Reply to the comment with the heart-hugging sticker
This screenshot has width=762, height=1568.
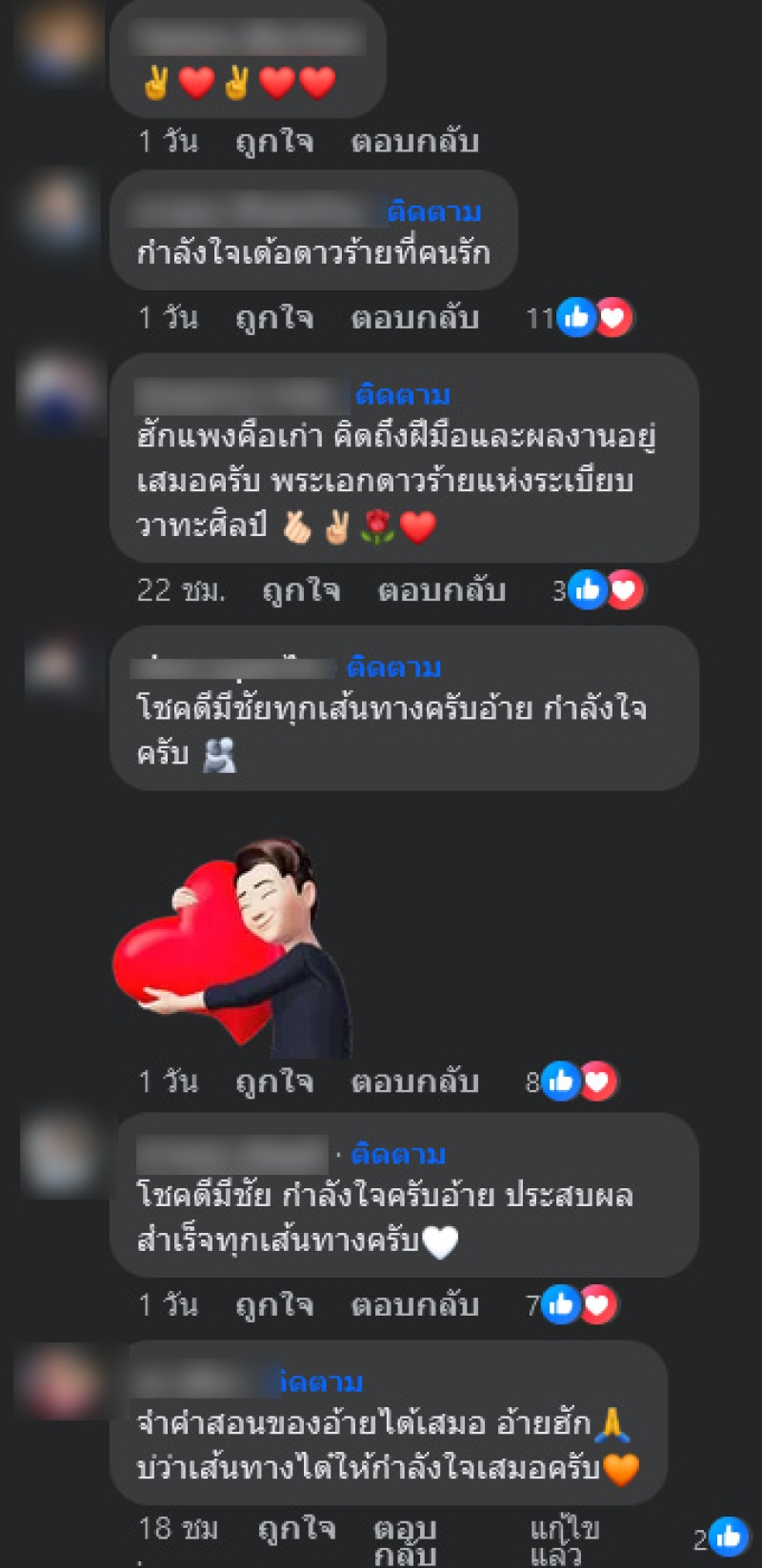point(414,1082)
